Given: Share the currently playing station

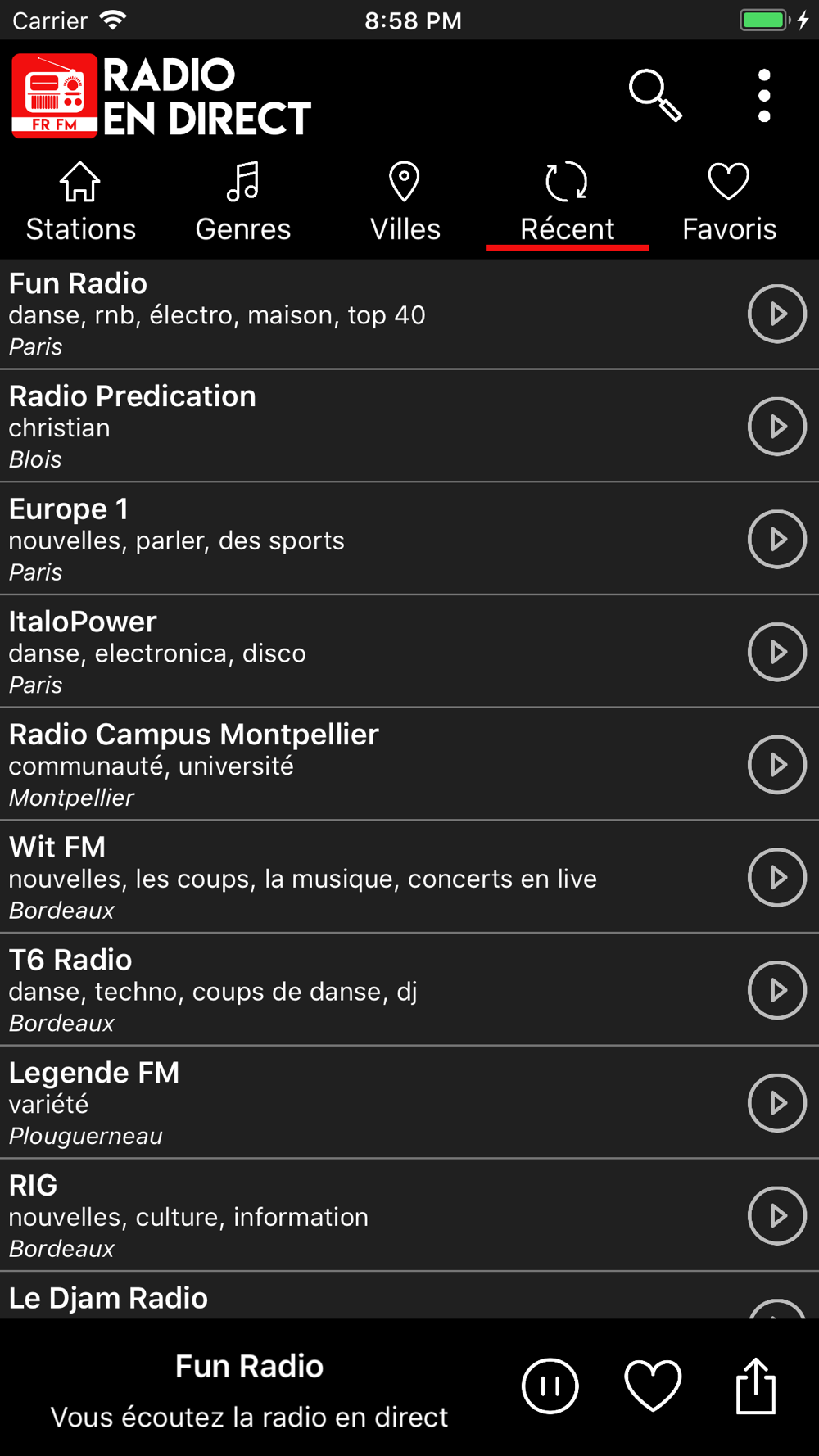Looking at the screenshot, I should (755, 1386).
